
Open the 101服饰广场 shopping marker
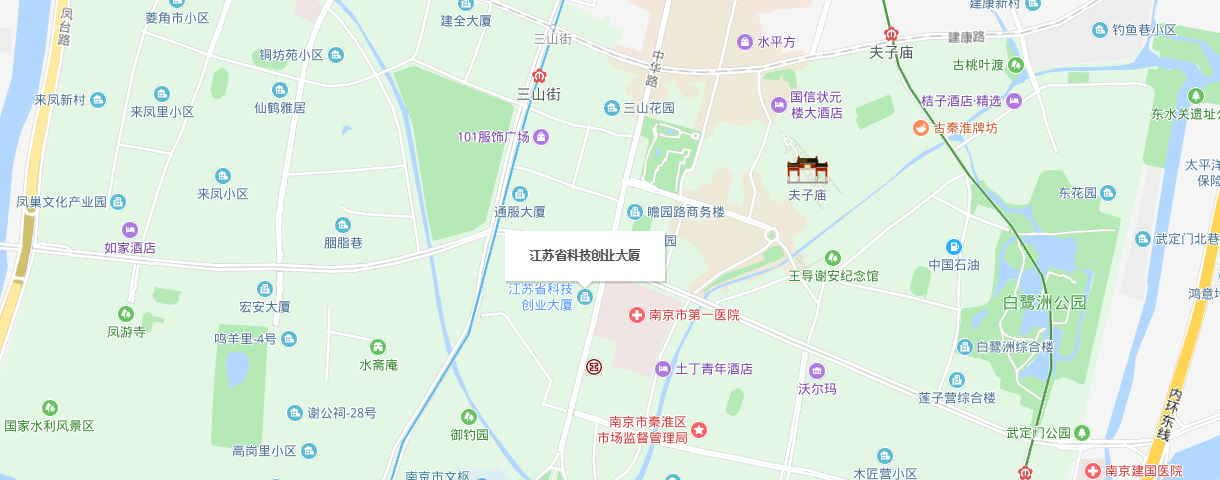coord(541,137)
